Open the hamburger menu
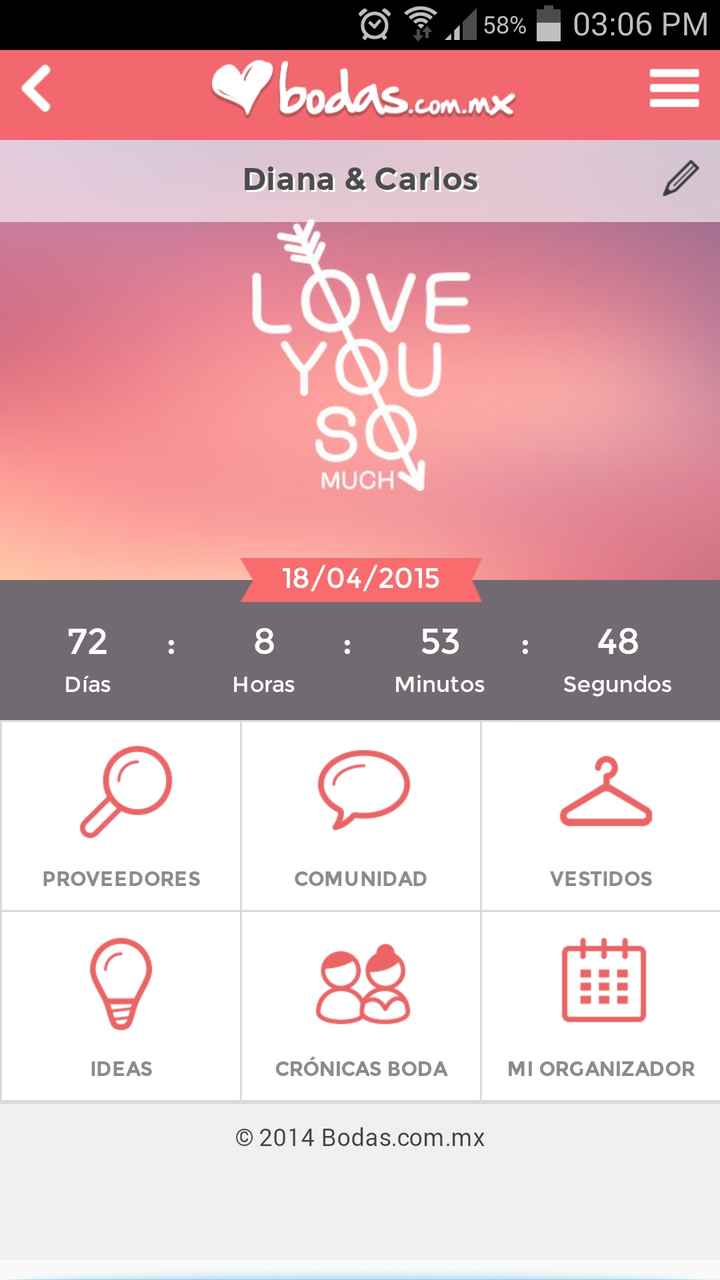The height and width of the screenshot is (1280, 720). tap(674, 89)
